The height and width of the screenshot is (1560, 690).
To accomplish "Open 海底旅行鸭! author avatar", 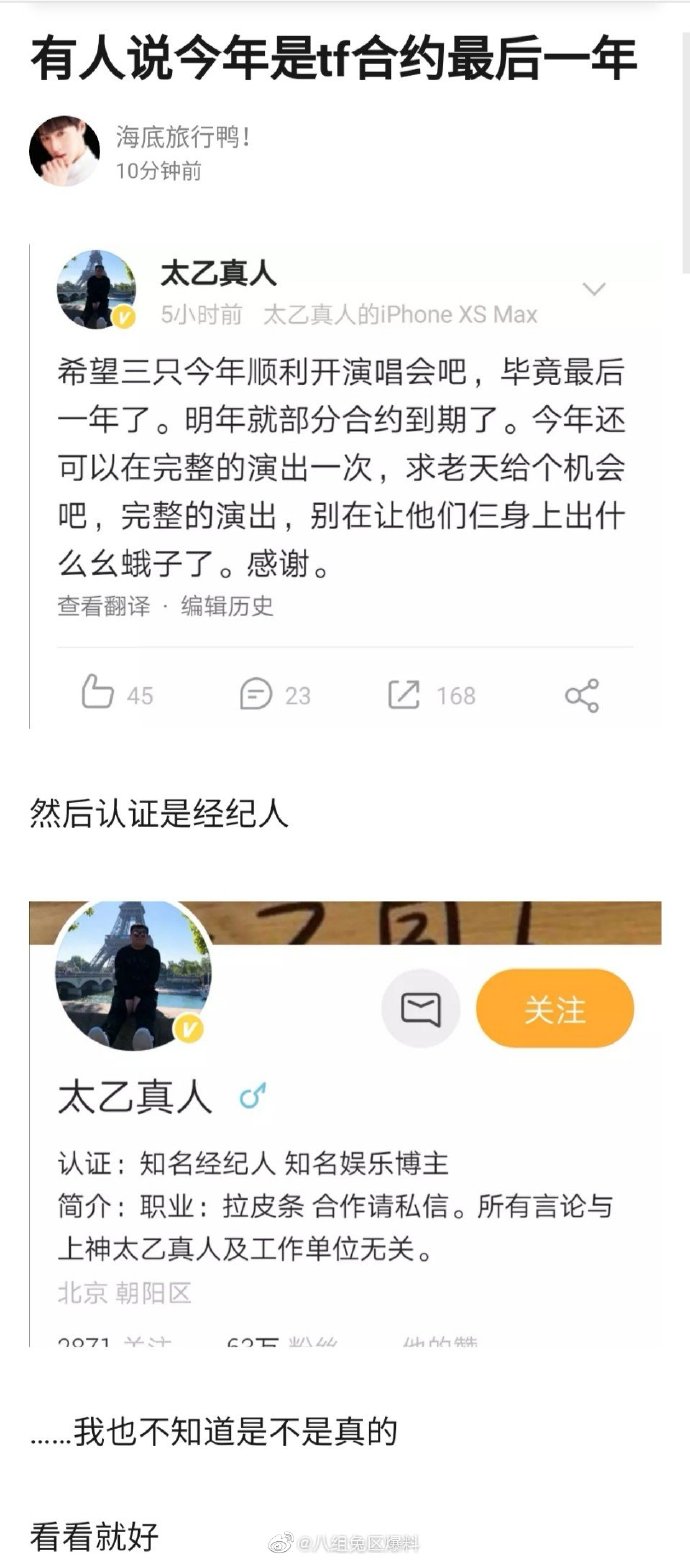I will [65, 151].
